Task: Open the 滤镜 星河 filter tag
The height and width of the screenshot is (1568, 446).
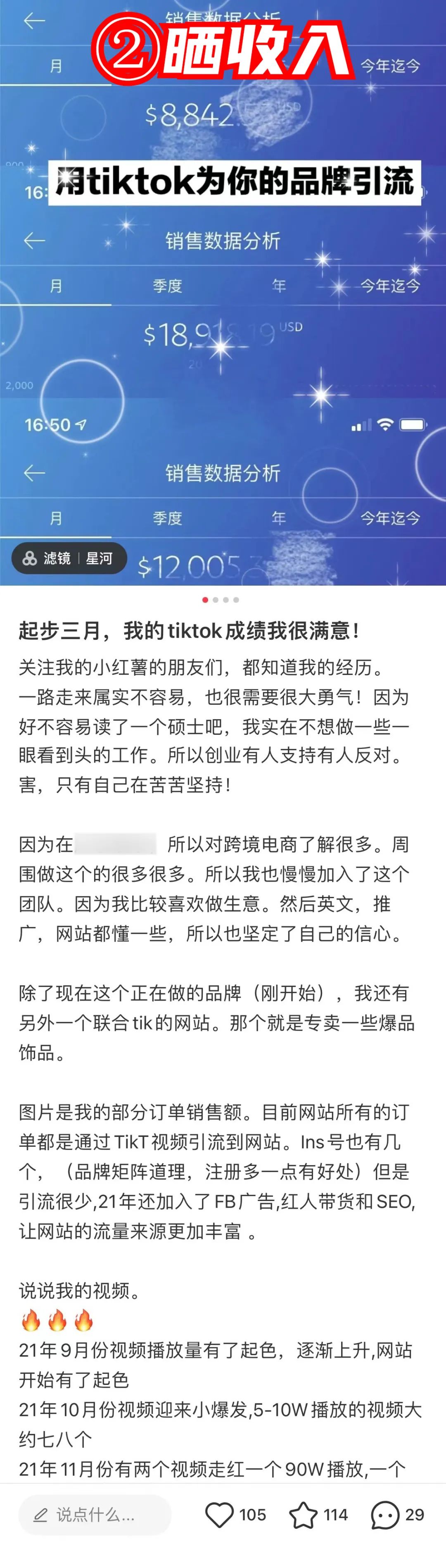Action: 69,558
